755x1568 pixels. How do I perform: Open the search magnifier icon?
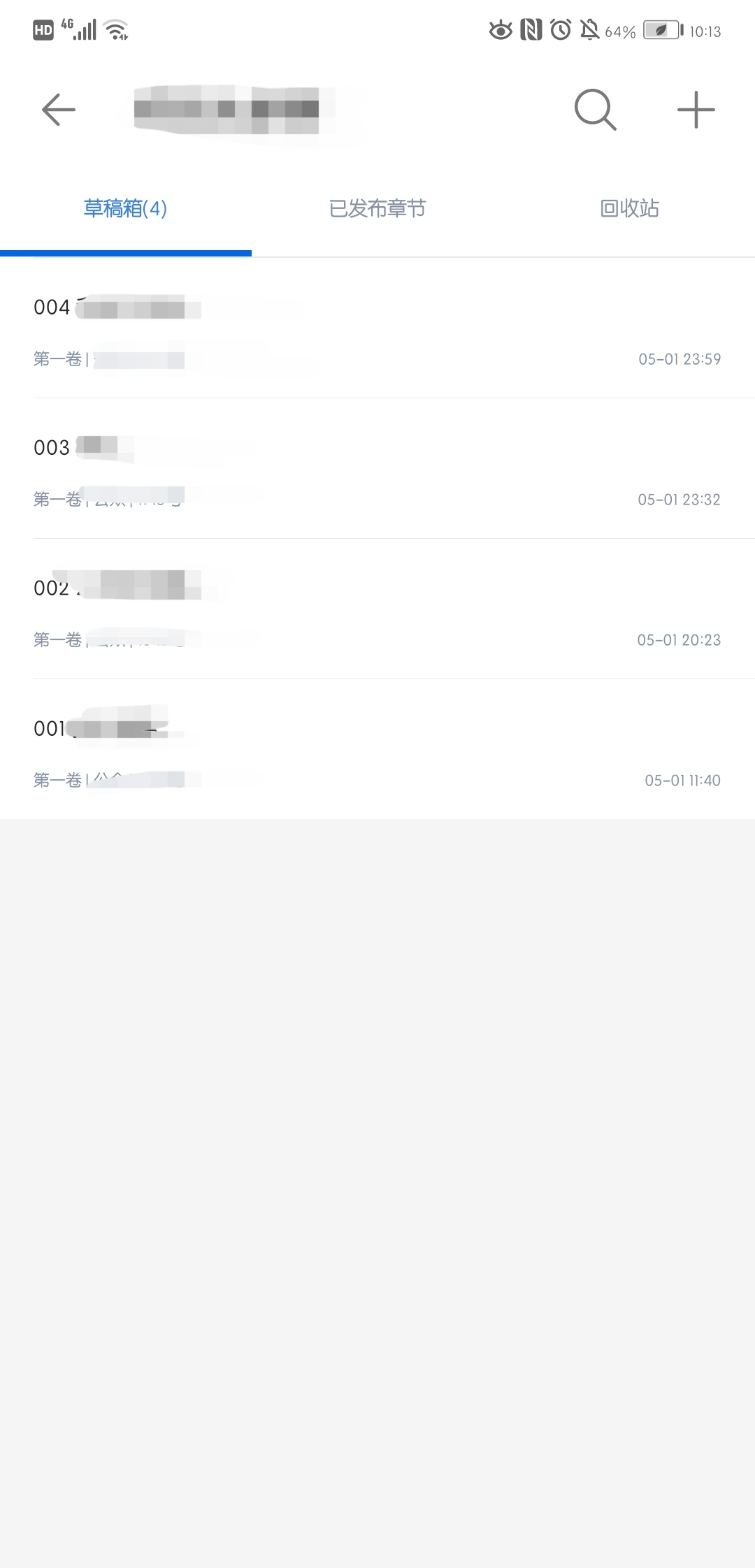pyautogui.click(x=595, y=110)
